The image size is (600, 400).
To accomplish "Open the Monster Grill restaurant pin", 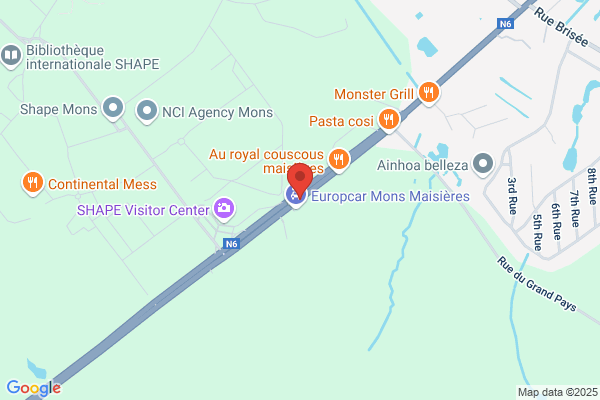I will tap(429, 93).
